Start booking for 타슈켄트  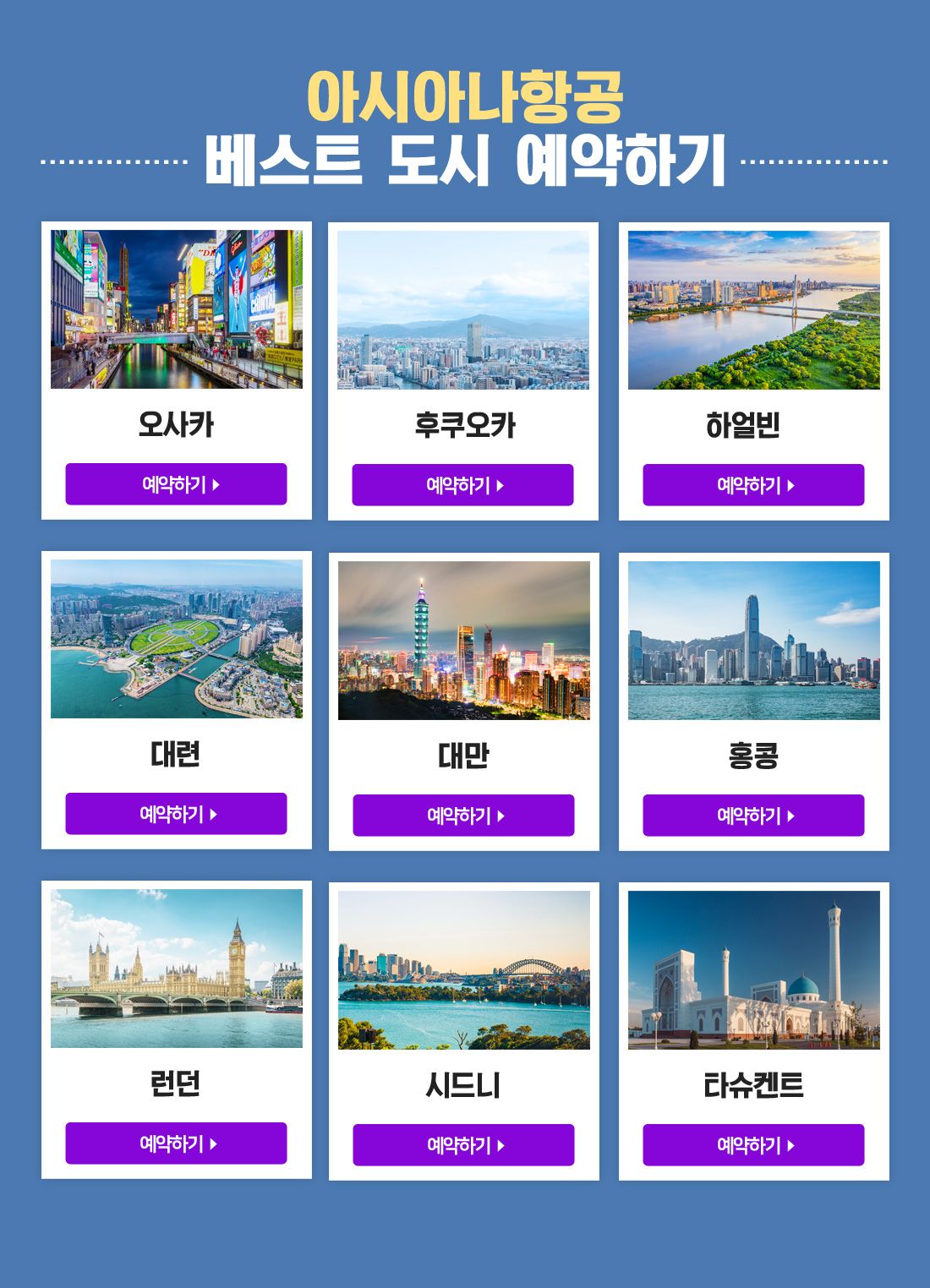tap(753, 1145)
